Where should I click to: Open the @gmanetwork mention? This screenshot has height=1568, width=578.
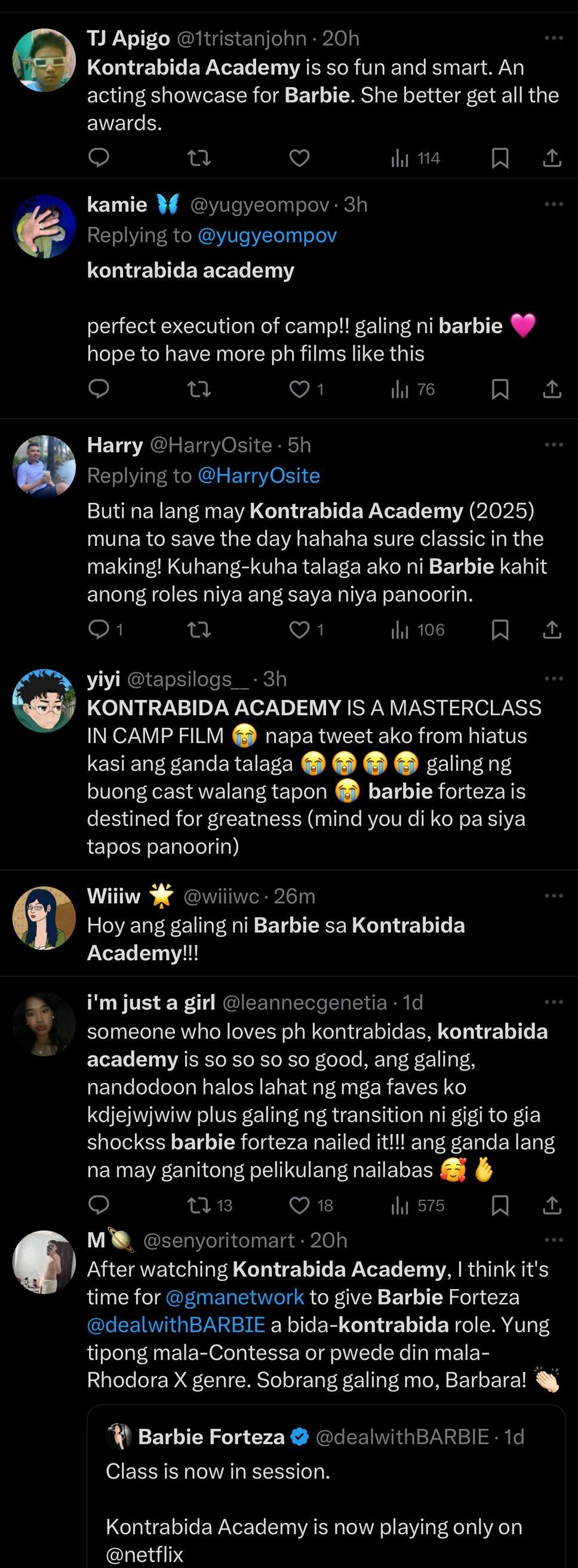[x=235, y=1296]
